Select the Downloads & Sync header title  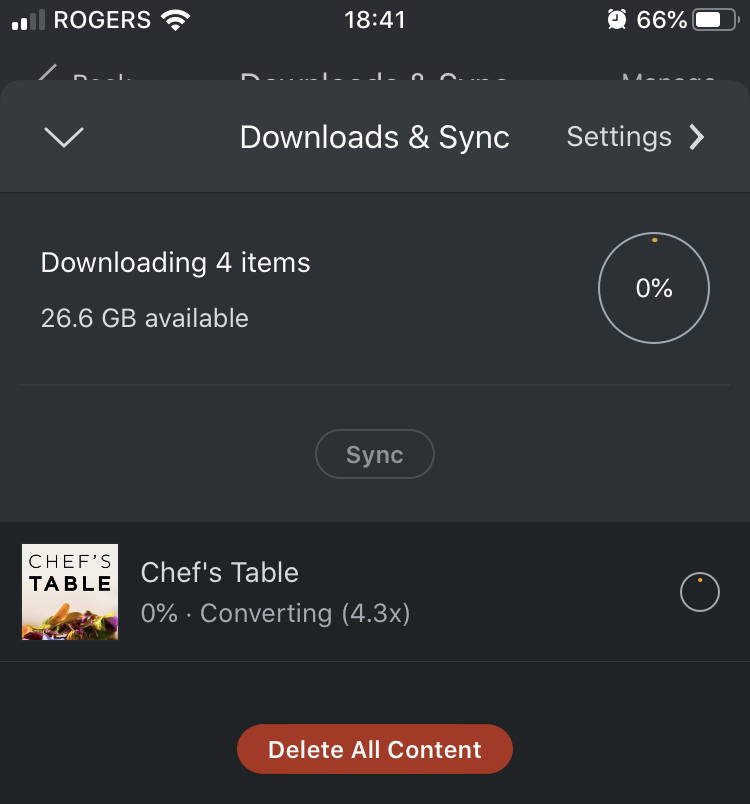(x=375, y=137)
